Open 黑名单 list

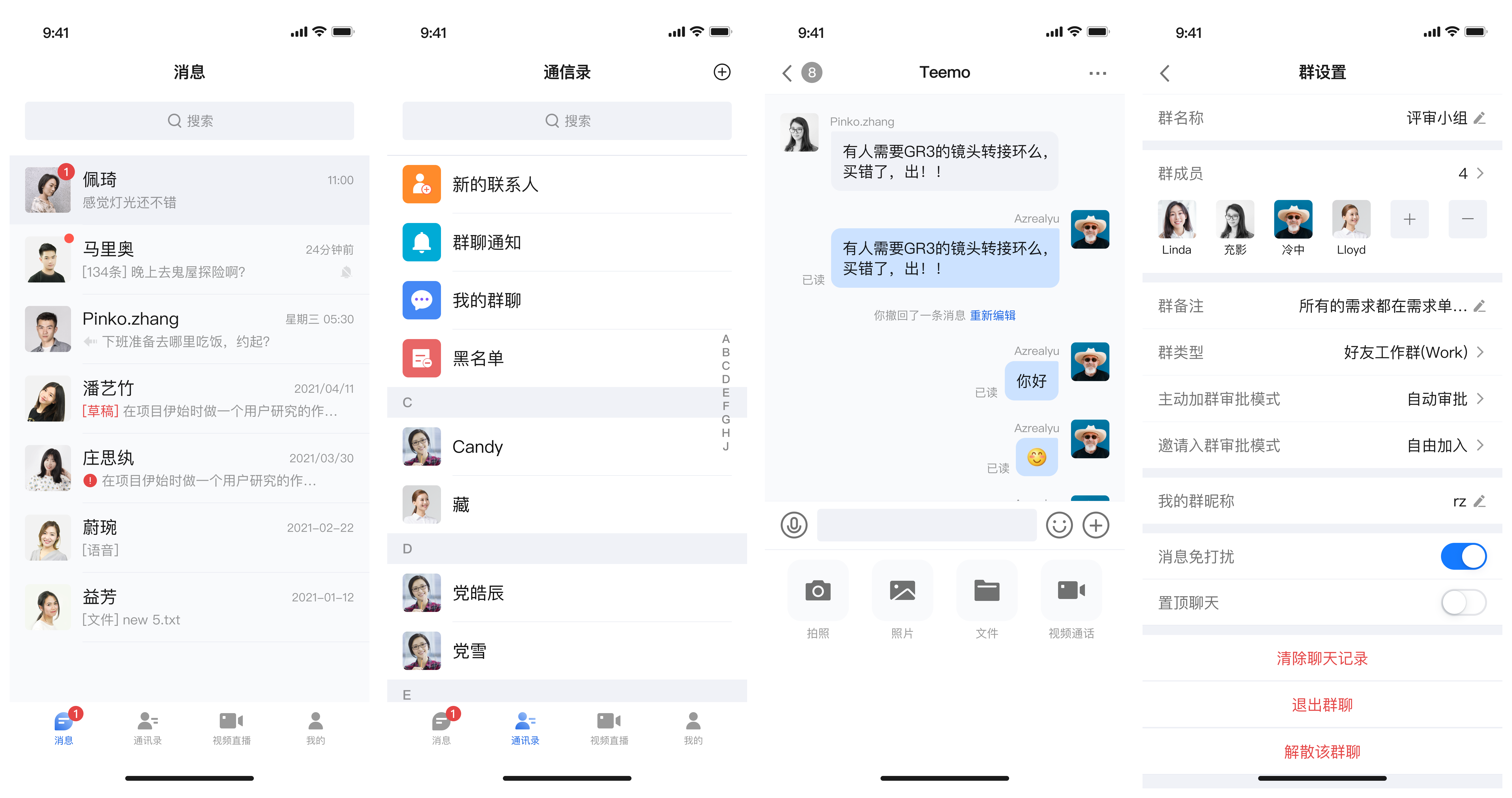click(566, 358)
